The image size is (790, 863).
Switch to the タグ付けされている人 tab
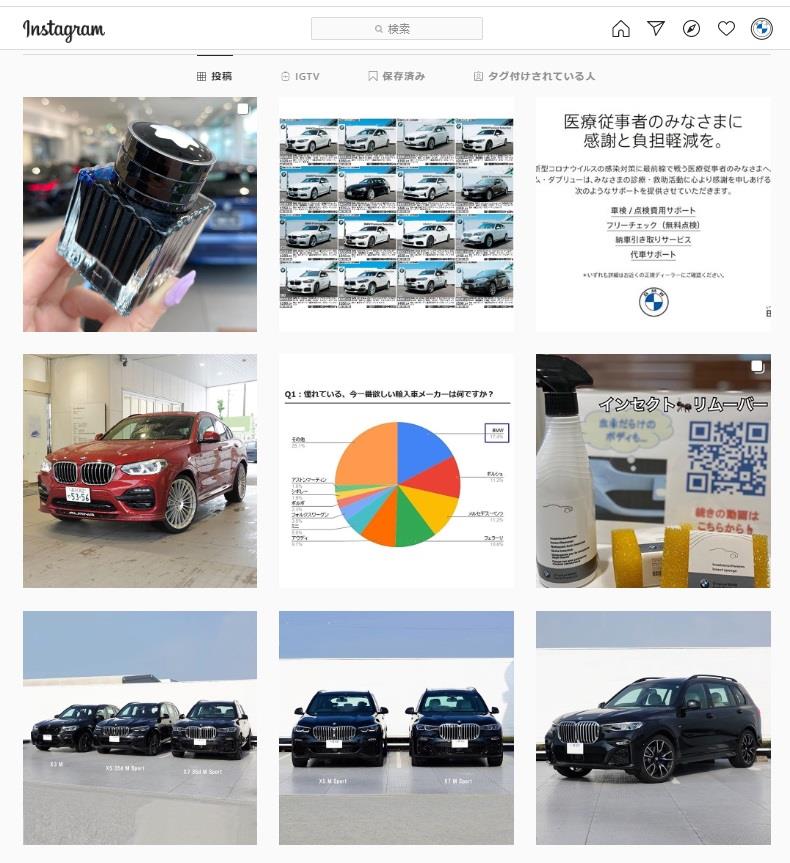(534, 76)
